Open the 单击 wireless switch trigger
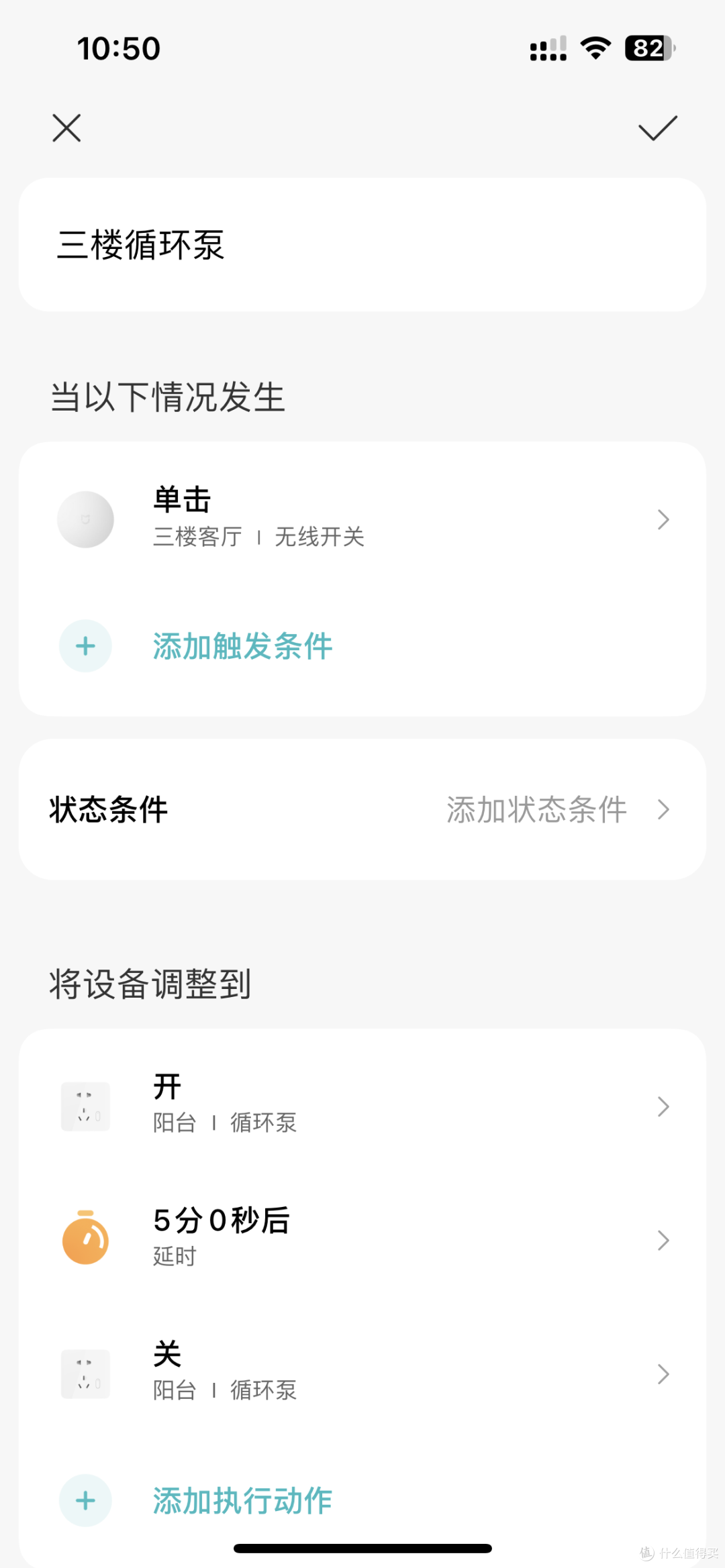This screenshot has width=725, height=1568. point(362,519)
